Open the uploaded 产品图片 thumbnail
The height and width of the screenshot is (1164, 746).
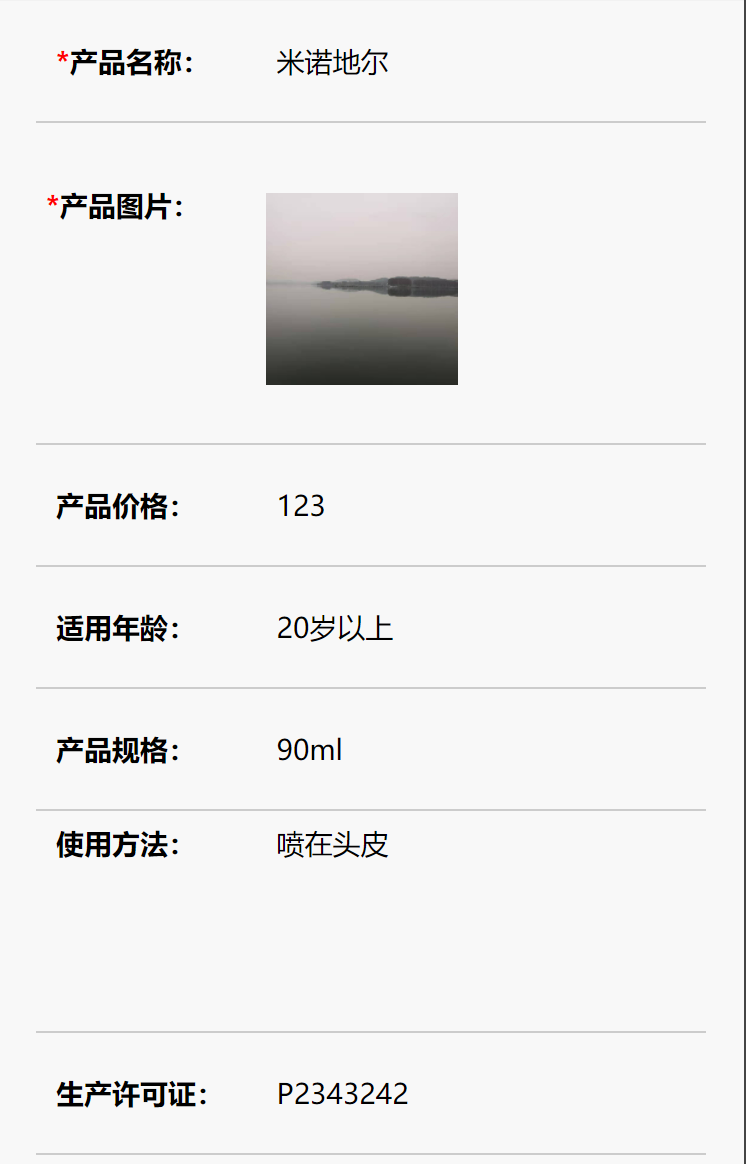[362, 289]
